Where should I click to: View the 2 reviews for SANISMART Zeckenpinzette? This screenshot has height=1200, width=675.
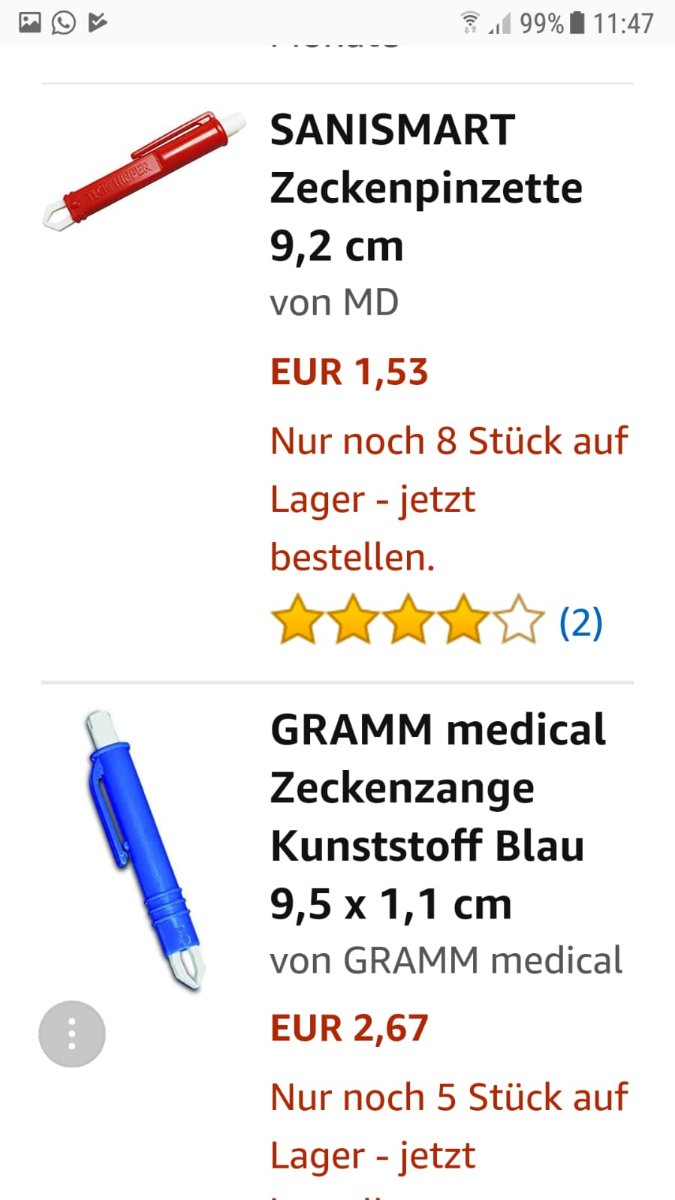[x=580, y=623]
